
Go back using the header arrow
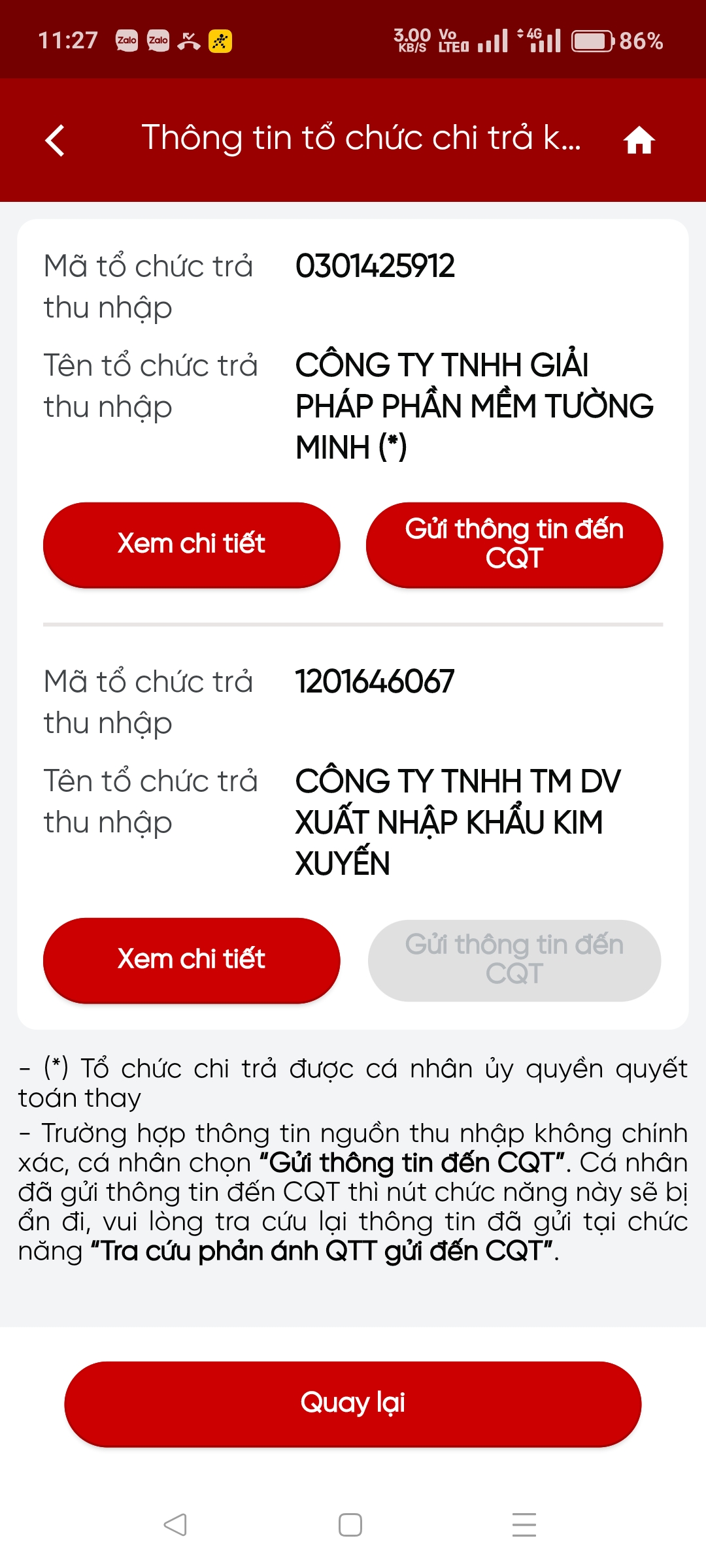55,140
